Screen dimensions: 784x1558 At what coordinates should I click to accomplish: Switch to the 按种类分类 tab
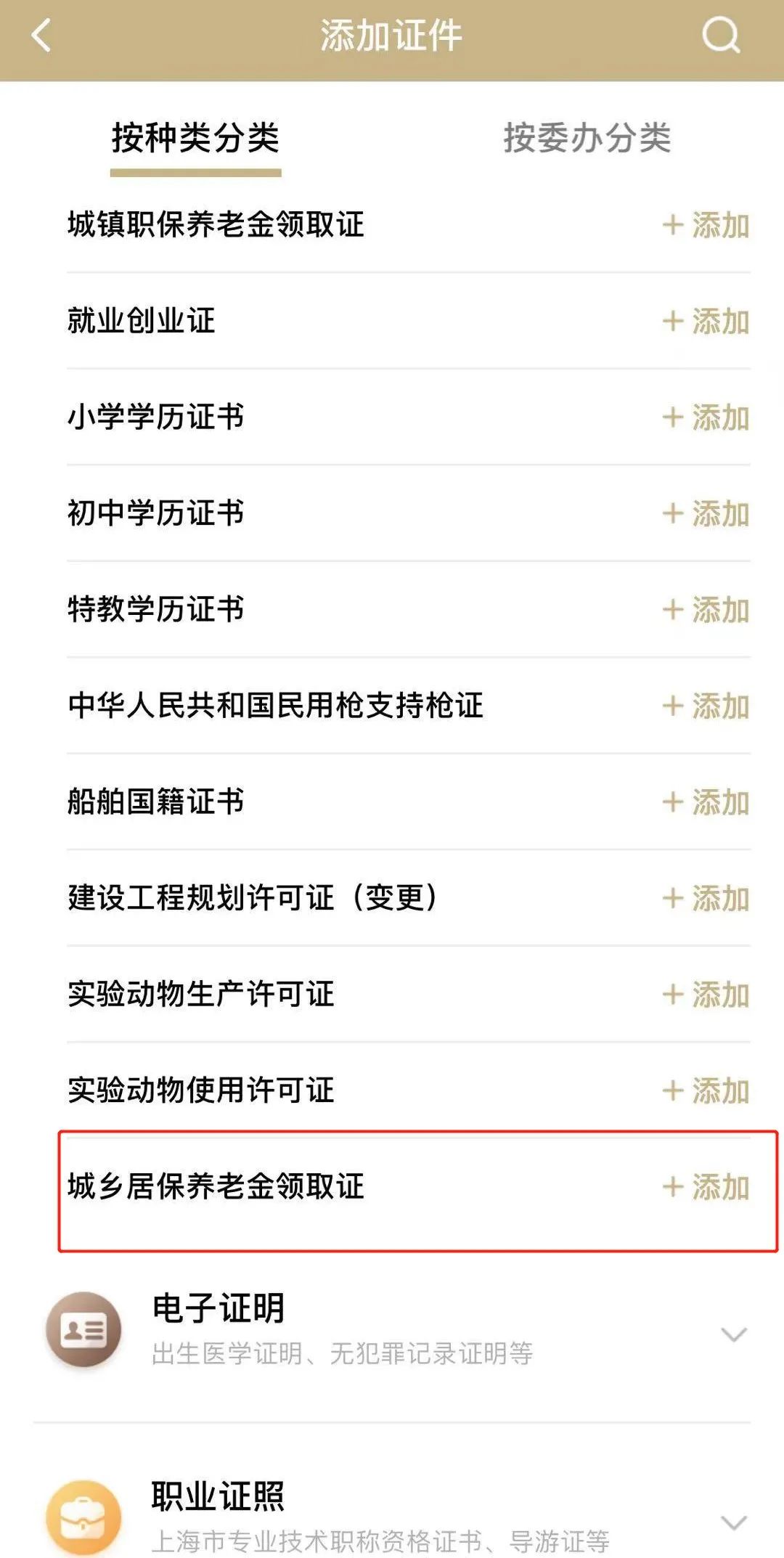pos(195,139)
